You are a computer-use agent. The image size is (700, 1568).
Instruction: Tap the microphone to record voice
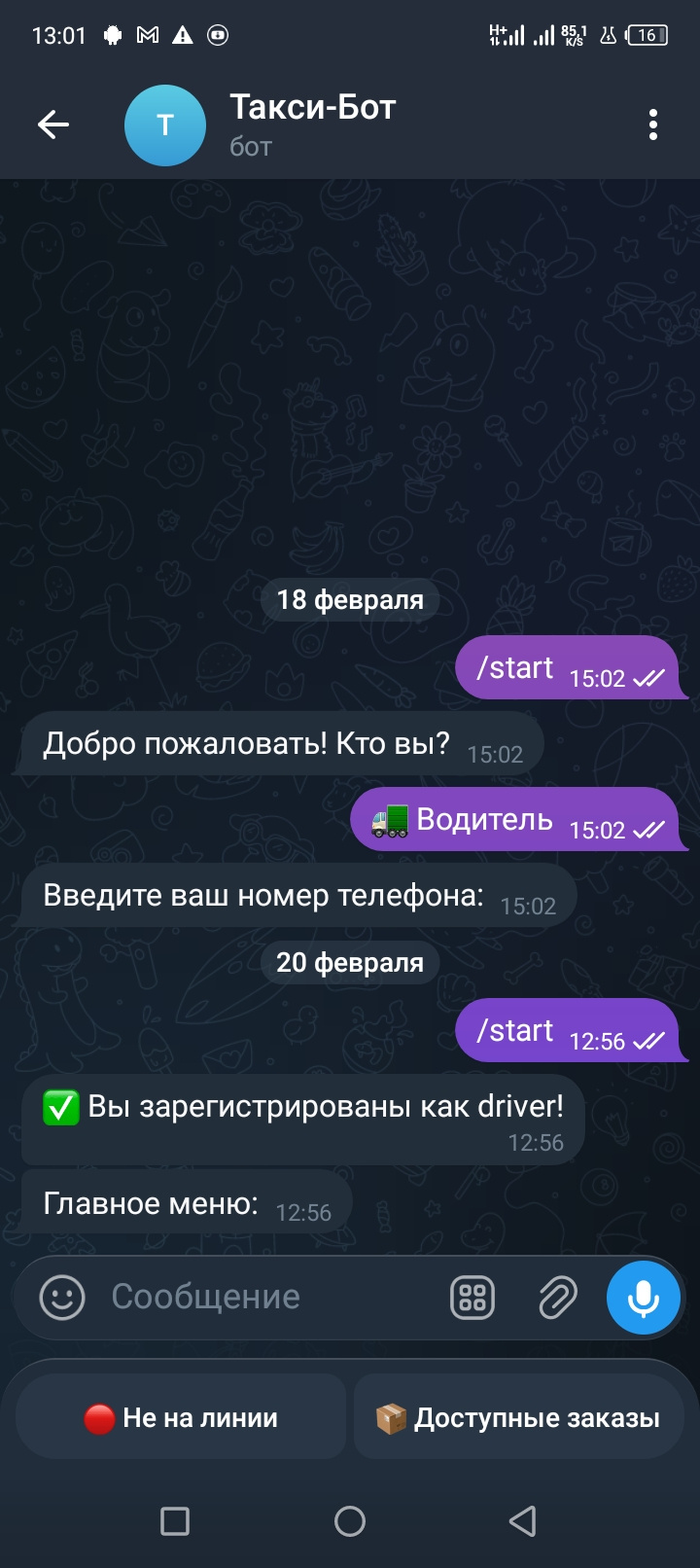[x=643, y=1298]
